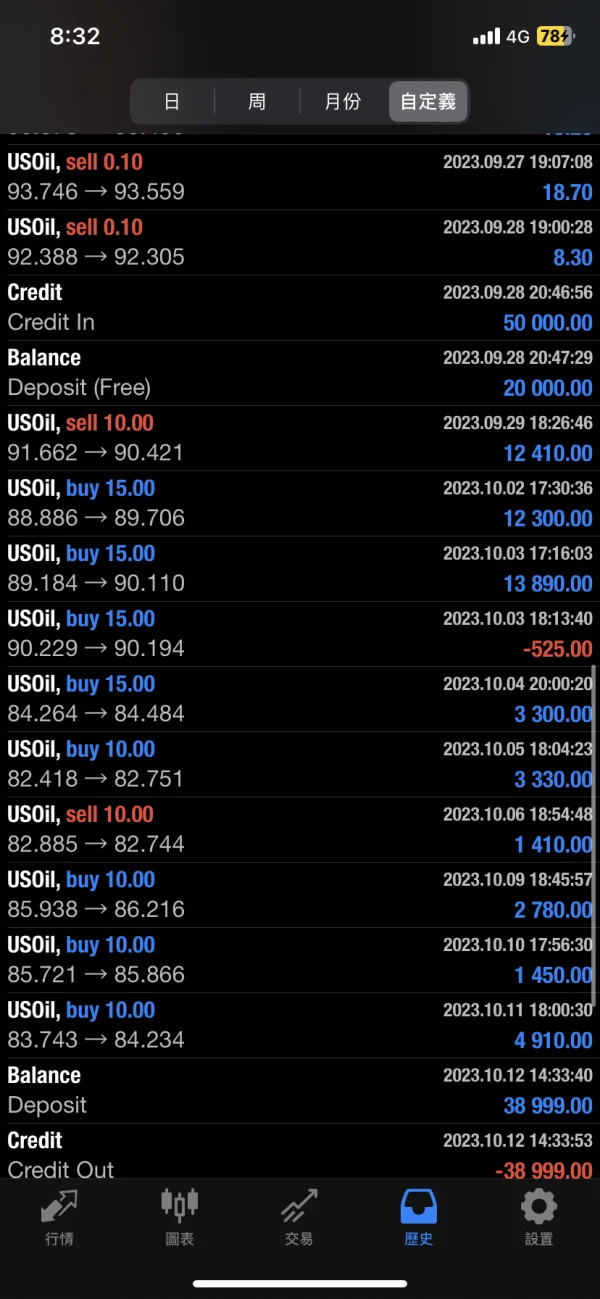Open the 交易 trade tab
Viewport: 600px width, 1299px height.
tap(299, 1216)
